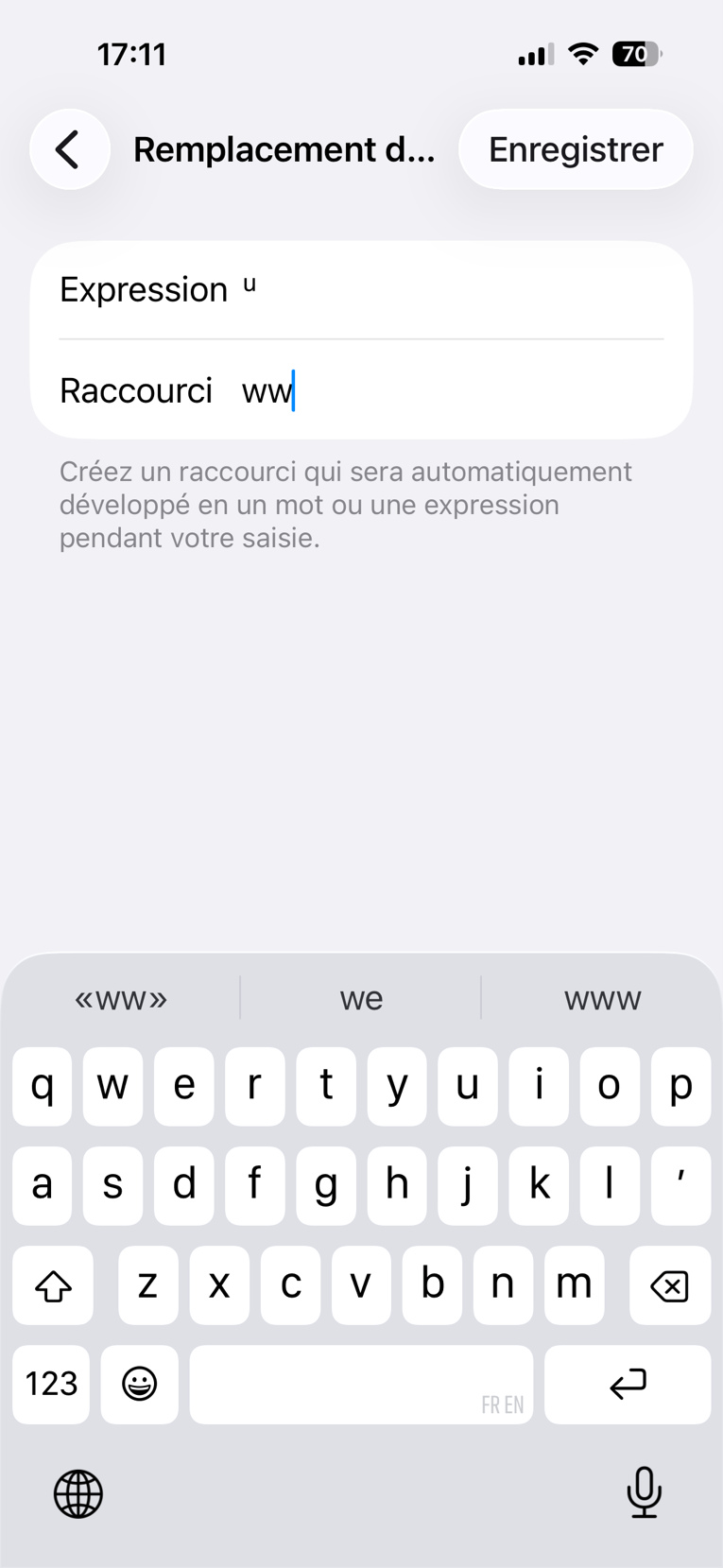The width and height of the screenshot is (723, 1568).
Task: Delete a character with the backspace key
Action: click(x=669, y=1285)
